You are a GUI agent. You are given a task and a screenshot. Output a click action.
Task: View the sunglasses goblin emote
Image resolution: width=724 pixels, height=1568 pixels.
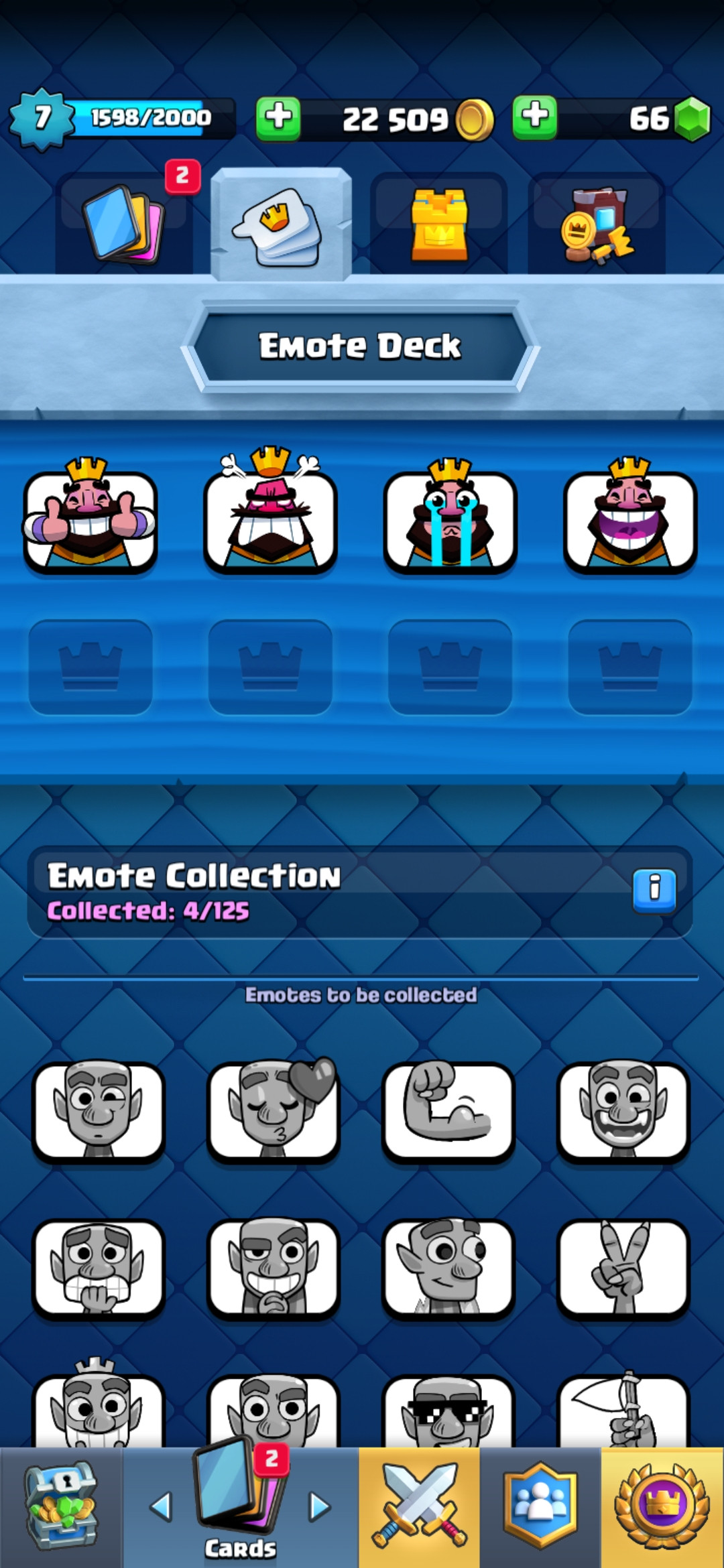[x=448, y=1411]
